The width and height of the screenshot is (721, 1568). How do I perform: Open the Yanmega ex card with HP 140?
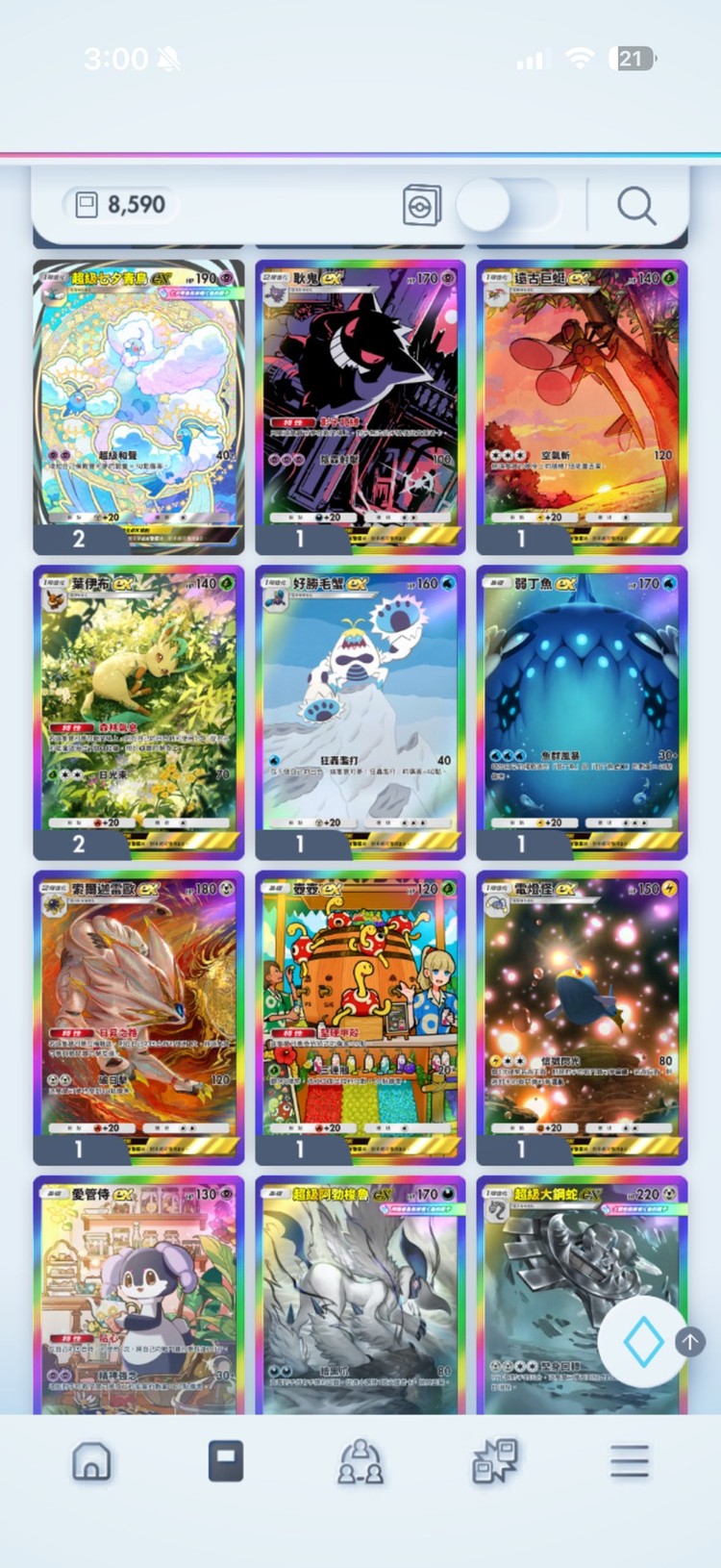[x=582, y=404]
